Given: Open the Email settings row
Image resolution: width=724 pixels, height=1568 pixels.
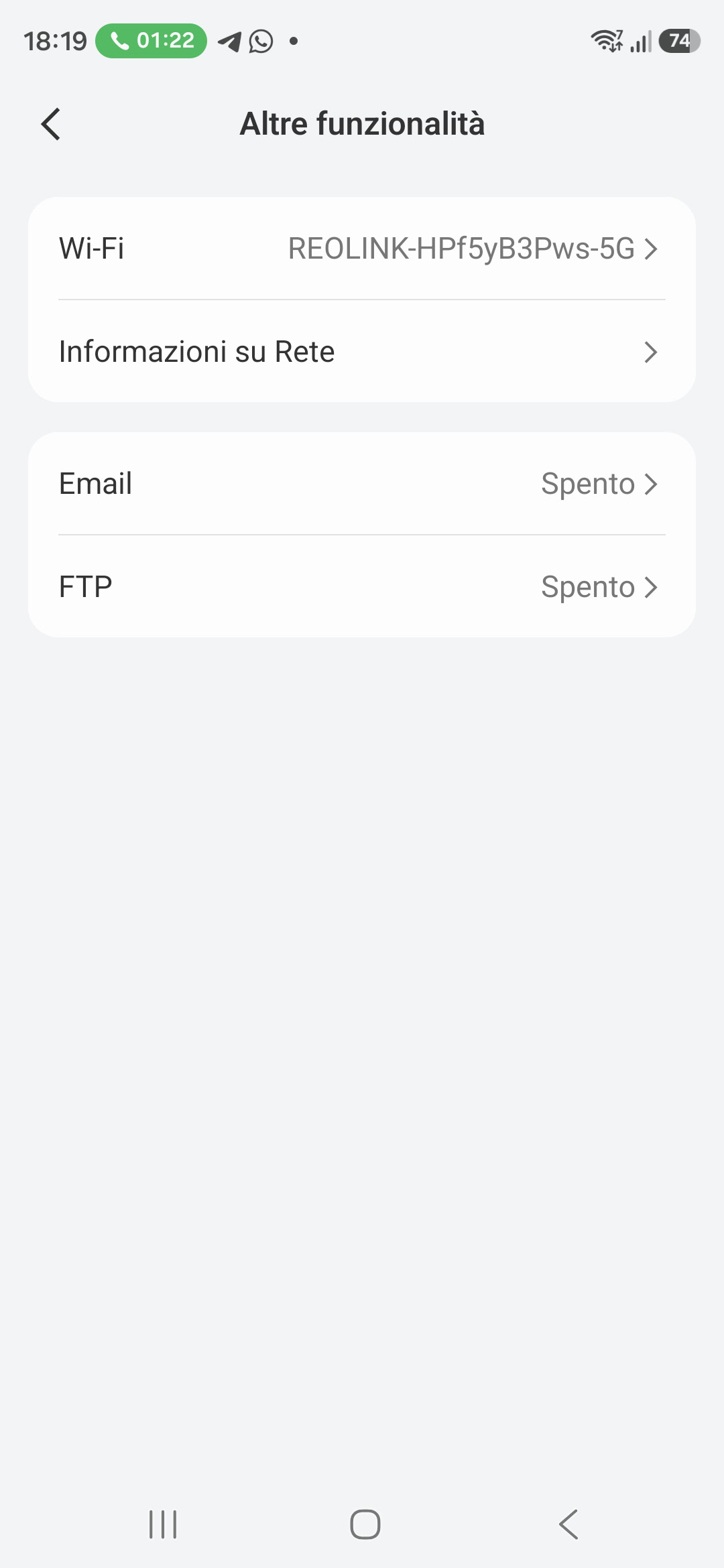Looking at the screenshot, I should 362,484.
